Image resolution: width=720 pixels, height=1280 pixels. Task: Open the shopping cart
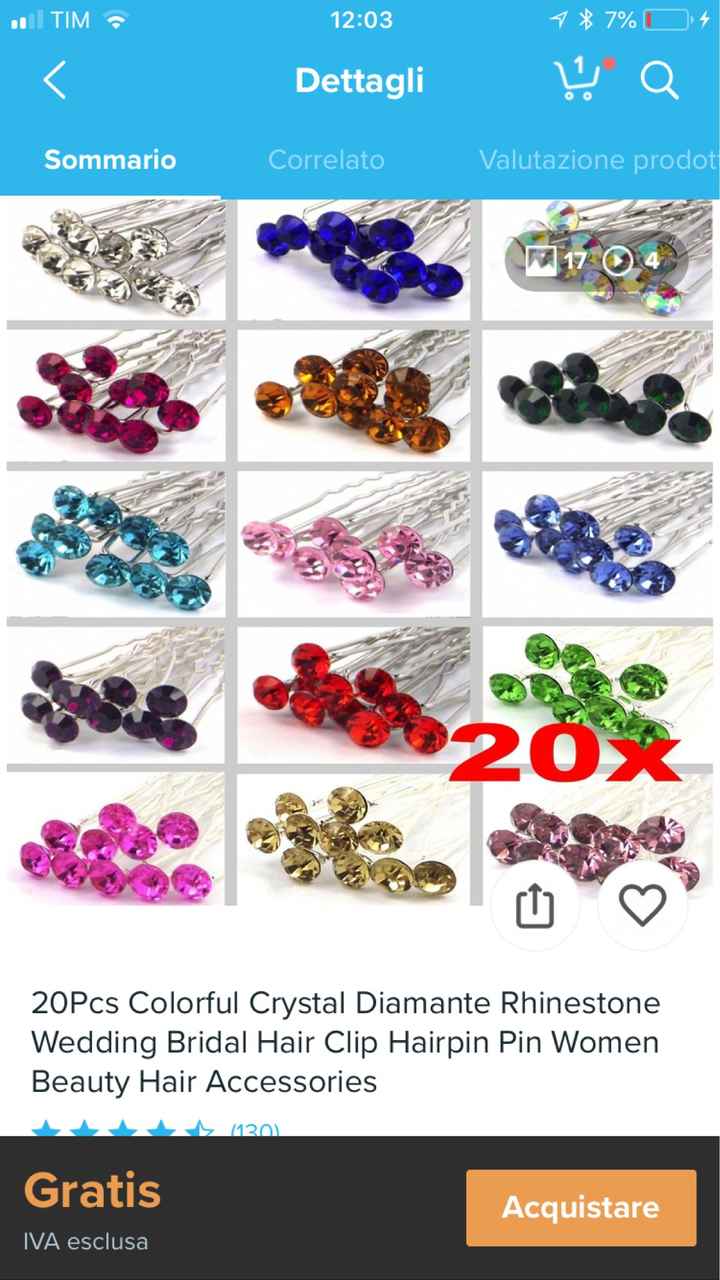(579, 80)
